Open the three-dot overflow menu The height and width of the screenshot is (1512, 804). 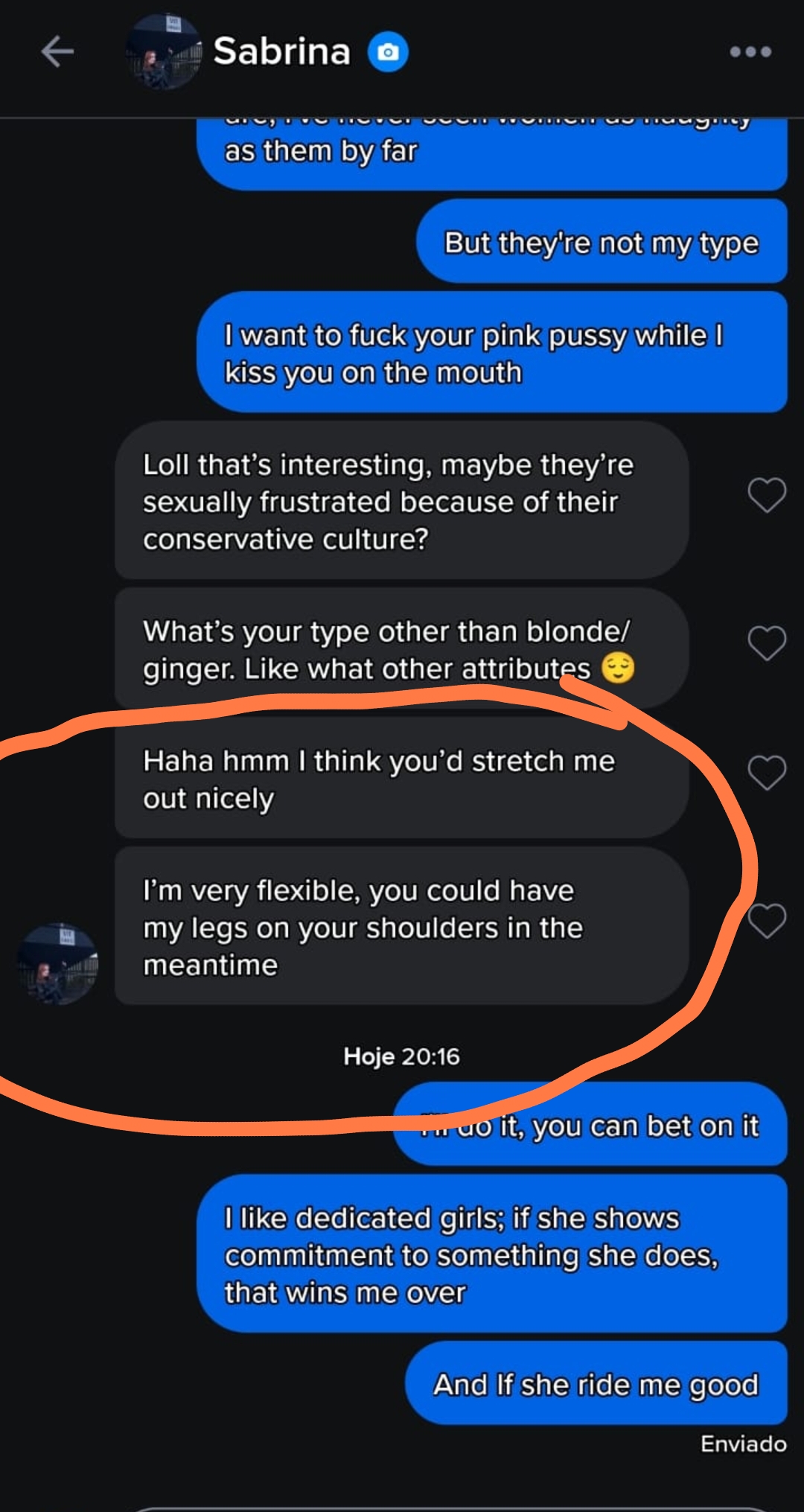(x=750, y=52)
